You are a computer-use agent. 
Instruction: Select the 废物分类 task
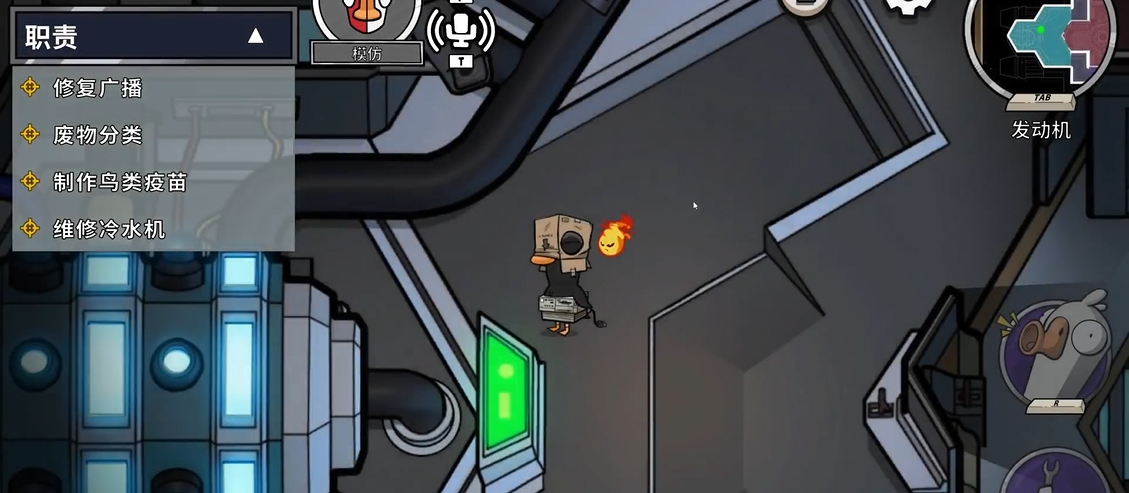(97, 135)
